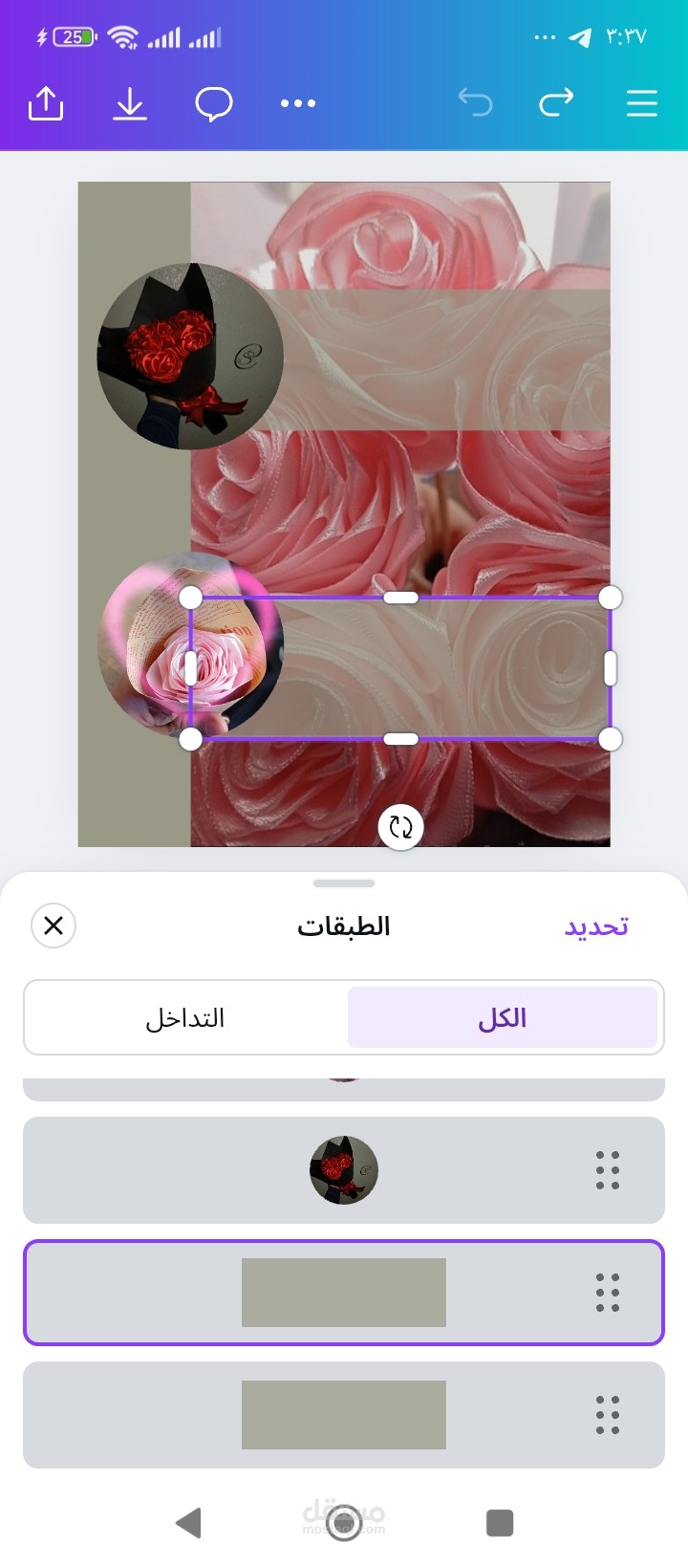Close the الطبقات layers panel
The image size is (688, 1568).
pos(54,926)
